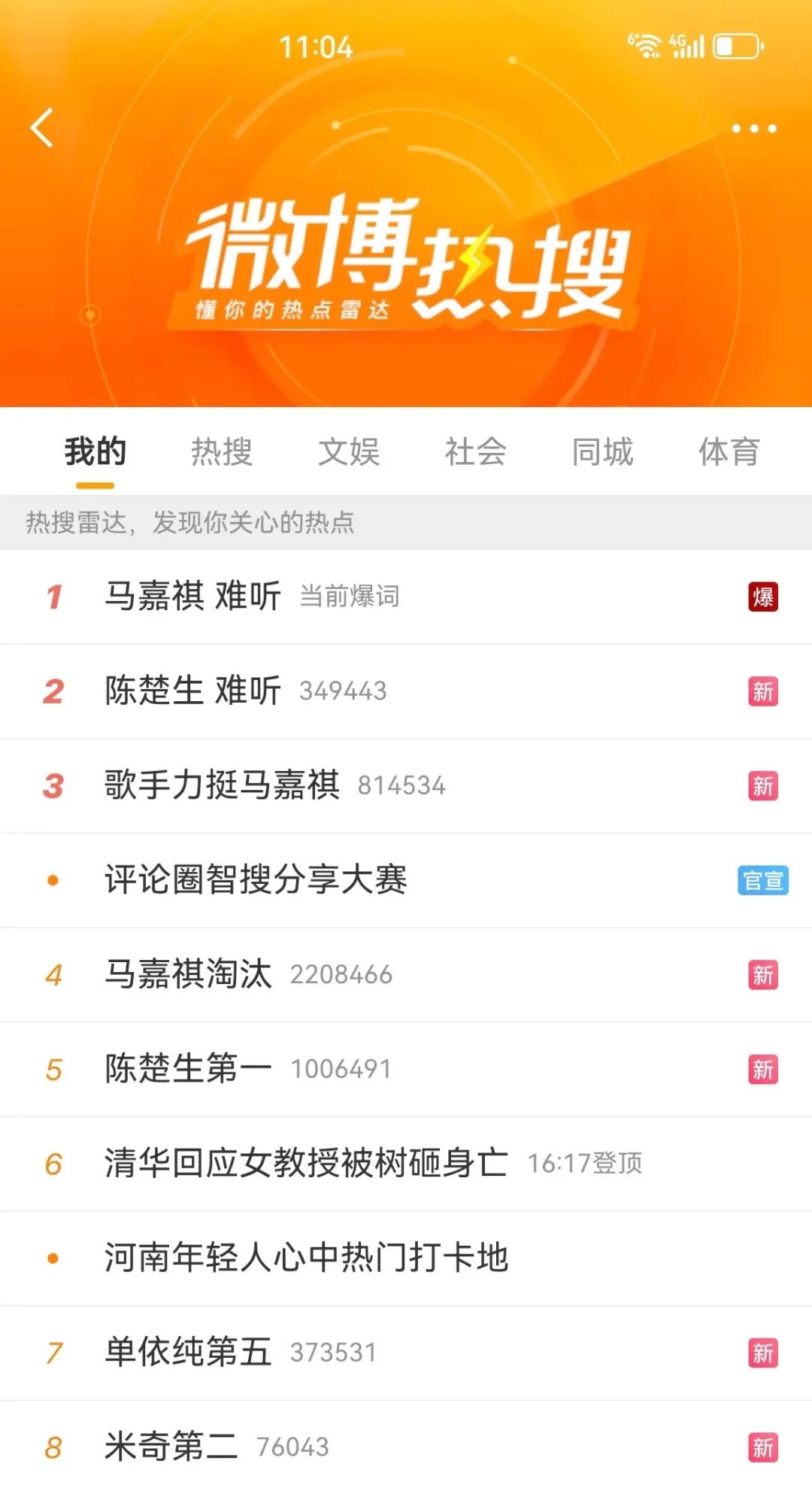Select the 我的 tab
The width and height of the screenshot is (812, 1494).
click(95, 452)
